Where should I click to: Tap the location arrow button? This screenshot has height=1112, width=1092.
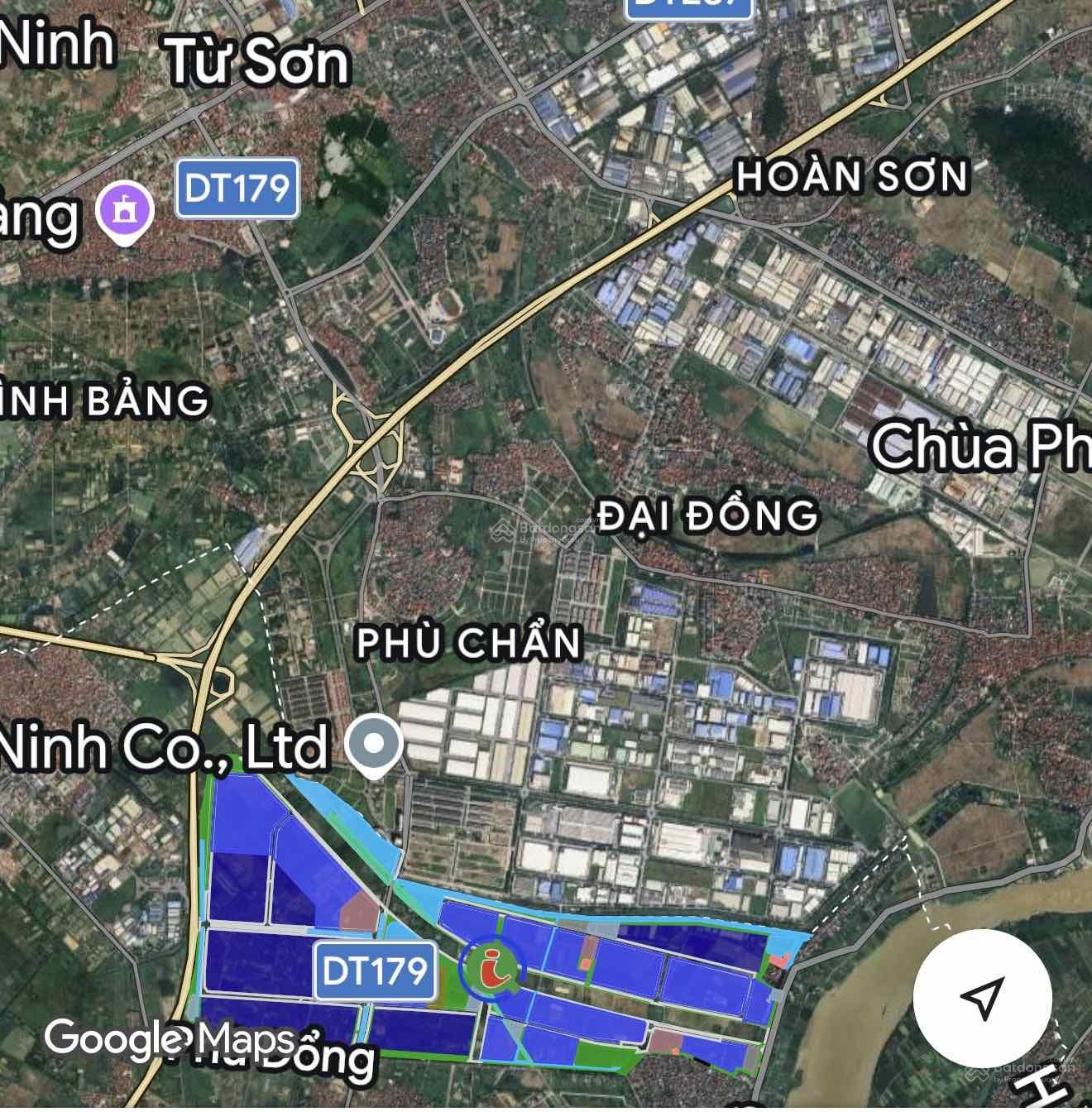click(x=982, y=998)
